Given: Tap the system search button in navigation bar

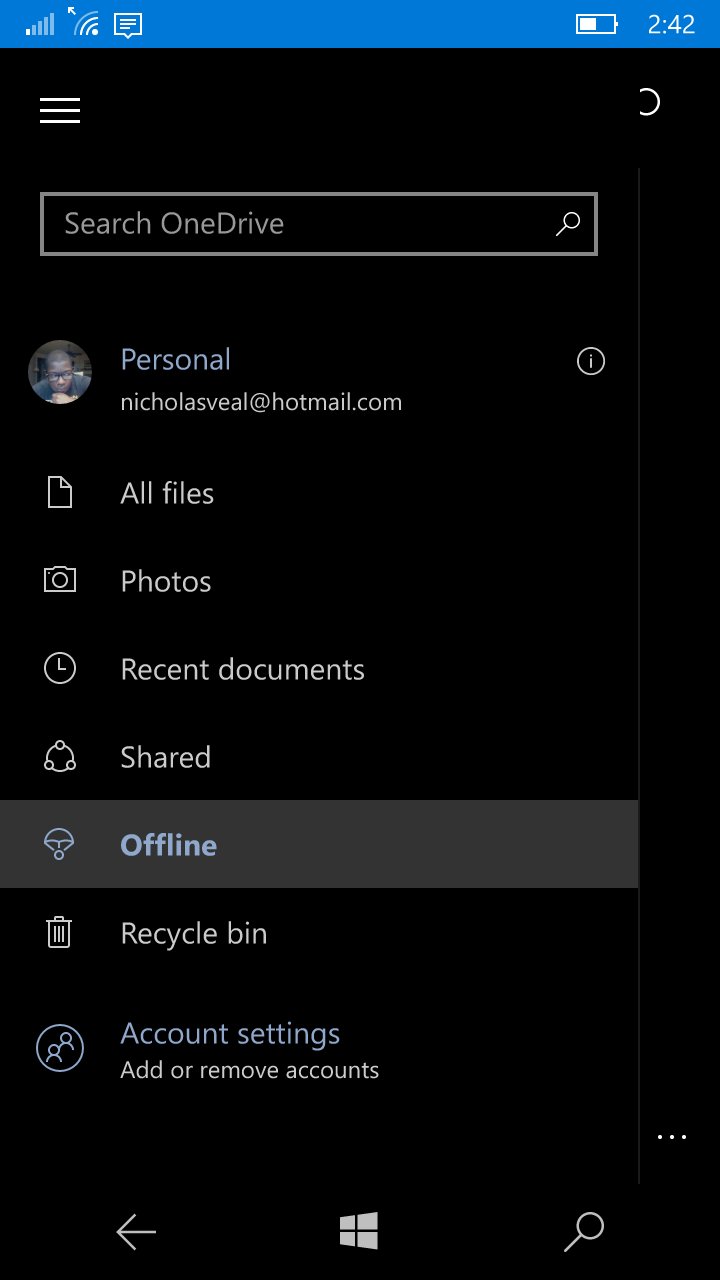Looking at the screenshot, I should click(584, 1232).
